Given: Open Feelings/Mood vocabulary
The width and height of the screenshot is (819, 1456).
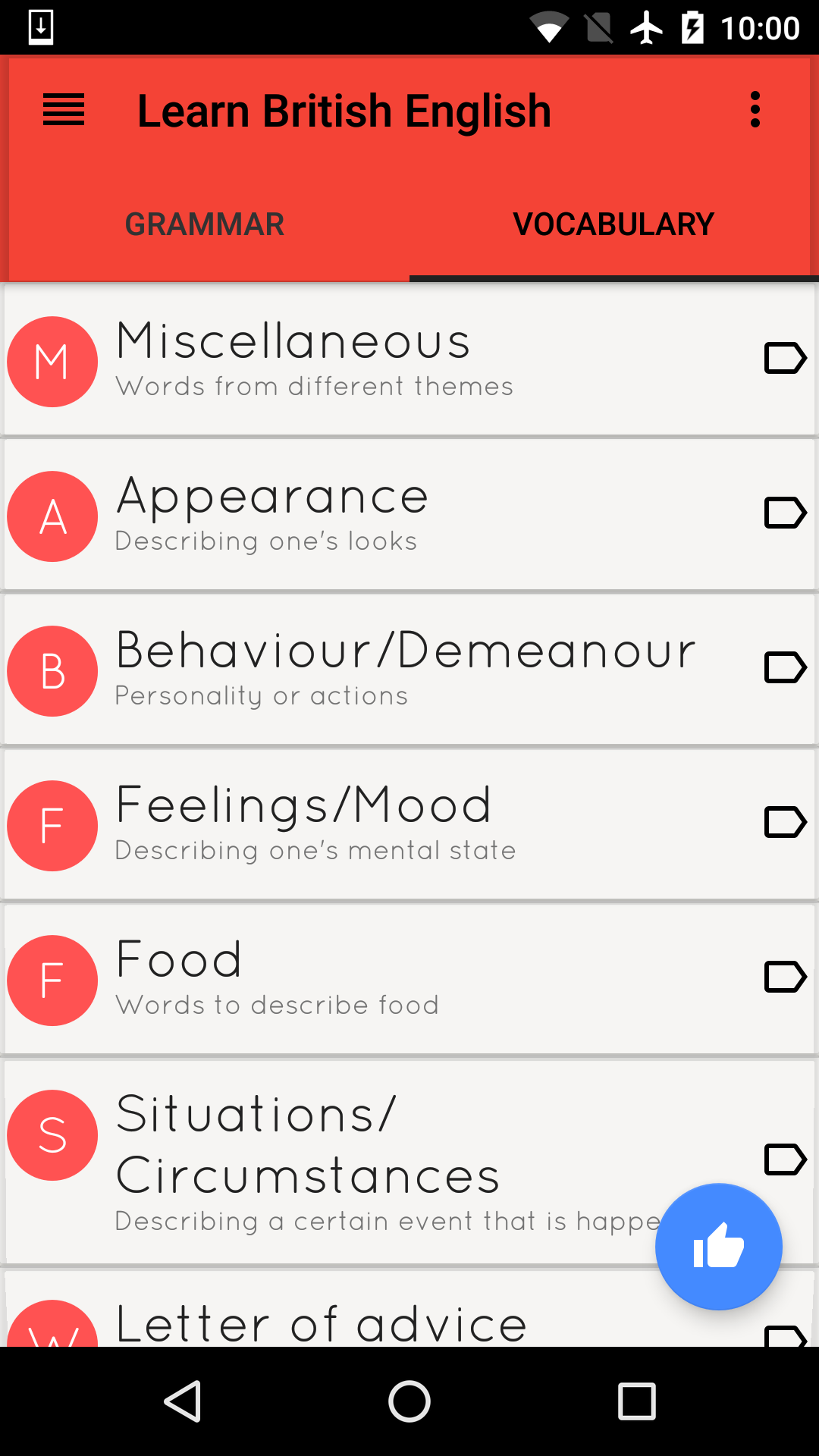Looking at the screenshot, I should pyautogui.click(x=379, y=824).
